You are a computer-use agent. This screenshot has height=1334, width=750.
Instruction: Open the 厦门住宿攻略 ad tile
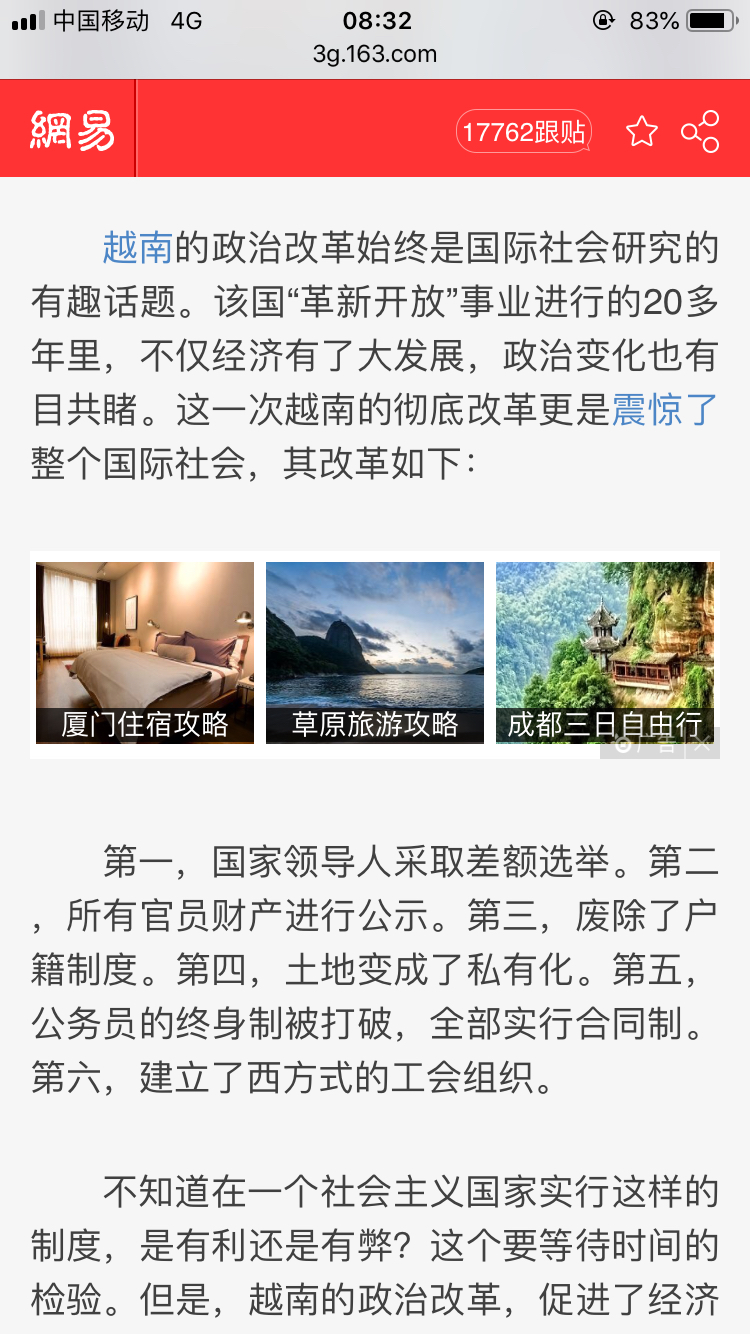145,652
